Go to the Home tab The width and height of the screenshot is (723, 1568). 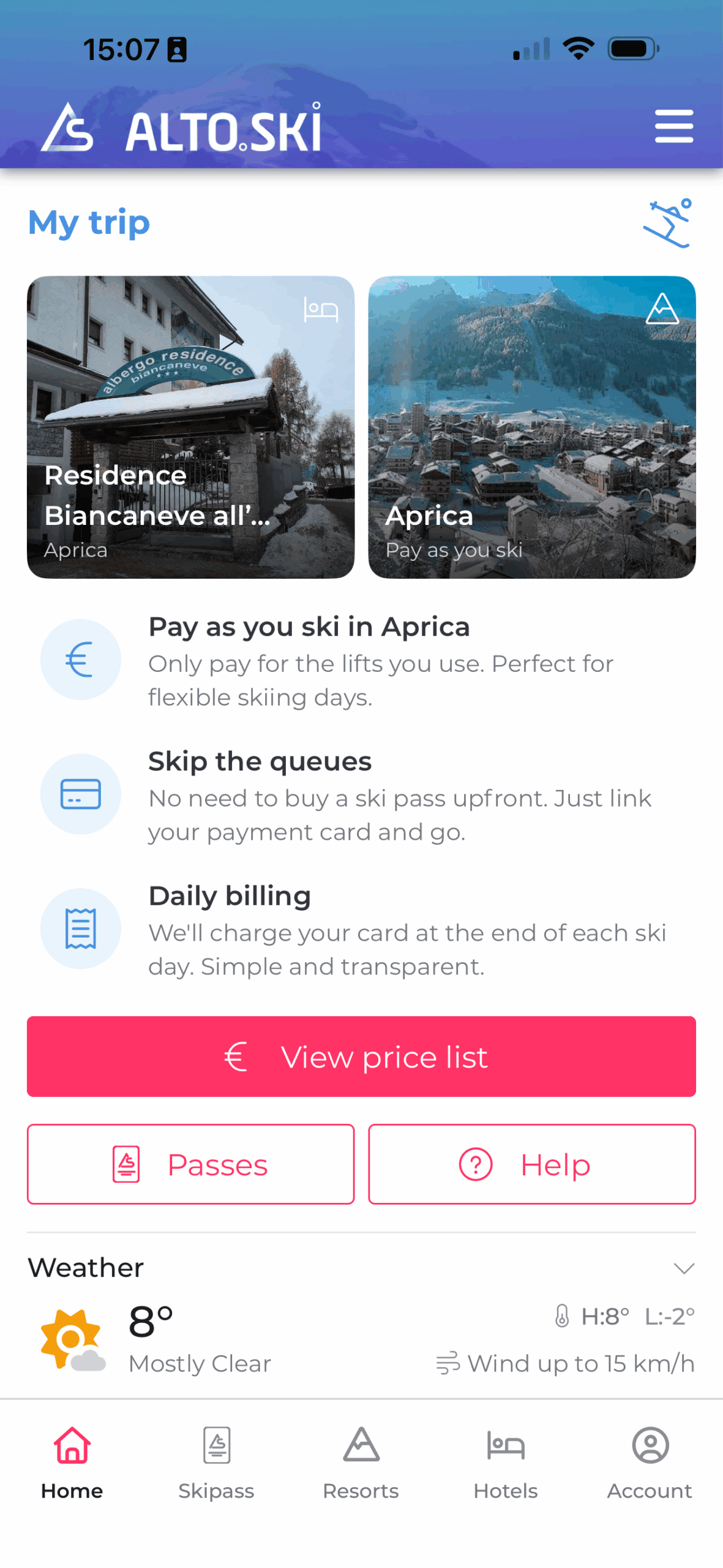(72, 1461)
